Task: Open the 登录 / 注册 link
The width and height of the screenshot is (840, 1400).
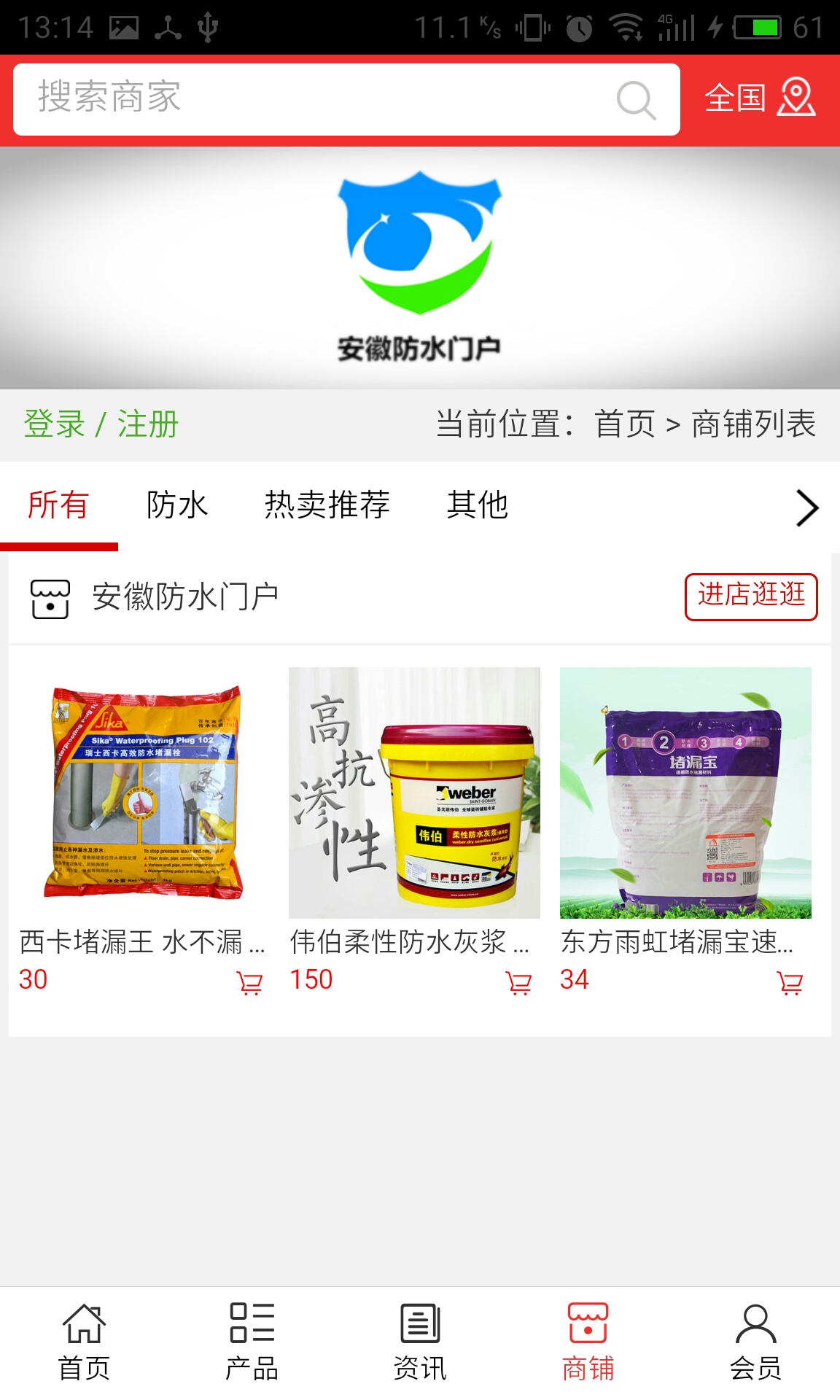Action: pos(100,425)
